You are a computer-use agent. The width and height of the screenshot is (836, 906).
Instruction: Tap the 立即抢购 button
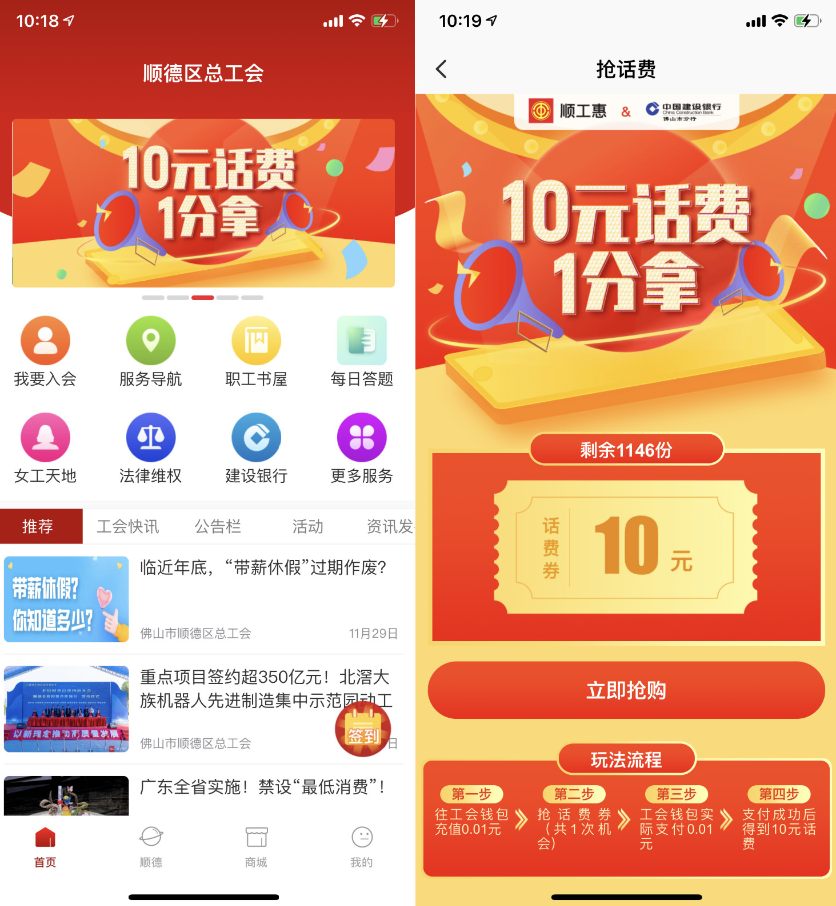(626, 691)
